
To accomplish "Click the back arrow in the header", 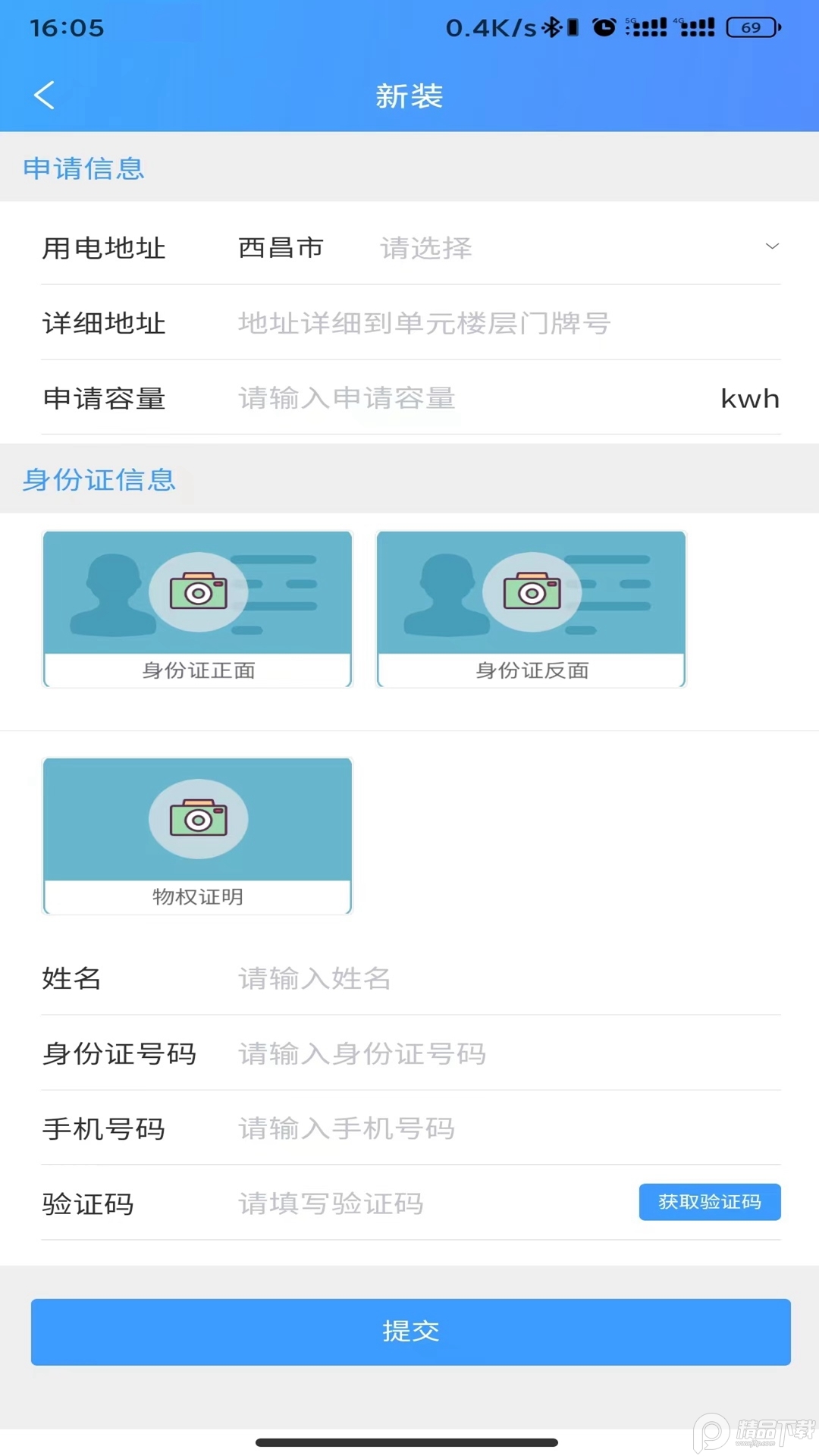I will pos(43,96).
